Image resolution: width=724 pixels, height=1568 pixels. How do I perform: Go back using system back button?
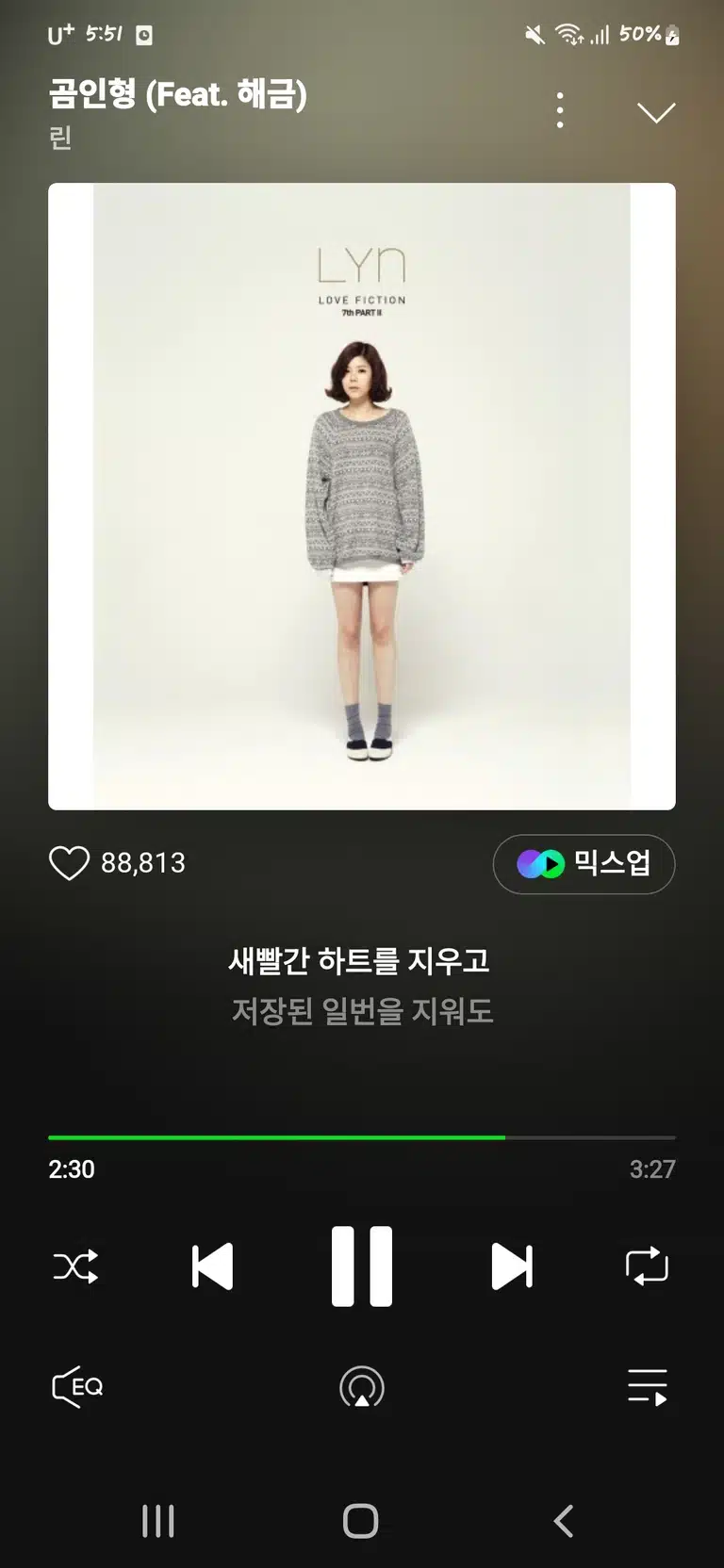[564, 1521]
